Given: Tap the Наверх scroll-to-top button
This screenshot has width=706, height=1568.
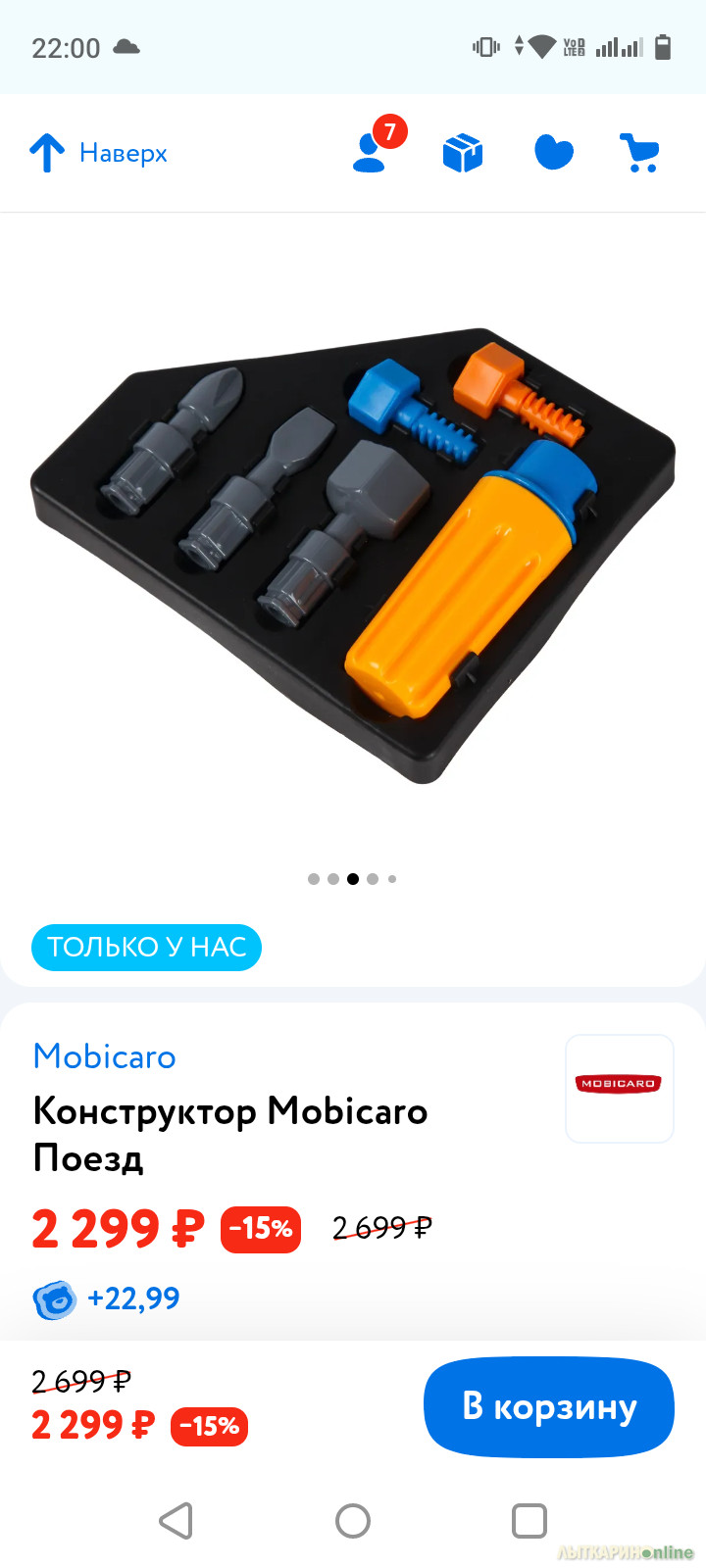Looking at the screenshot, I should coord(98,153).
